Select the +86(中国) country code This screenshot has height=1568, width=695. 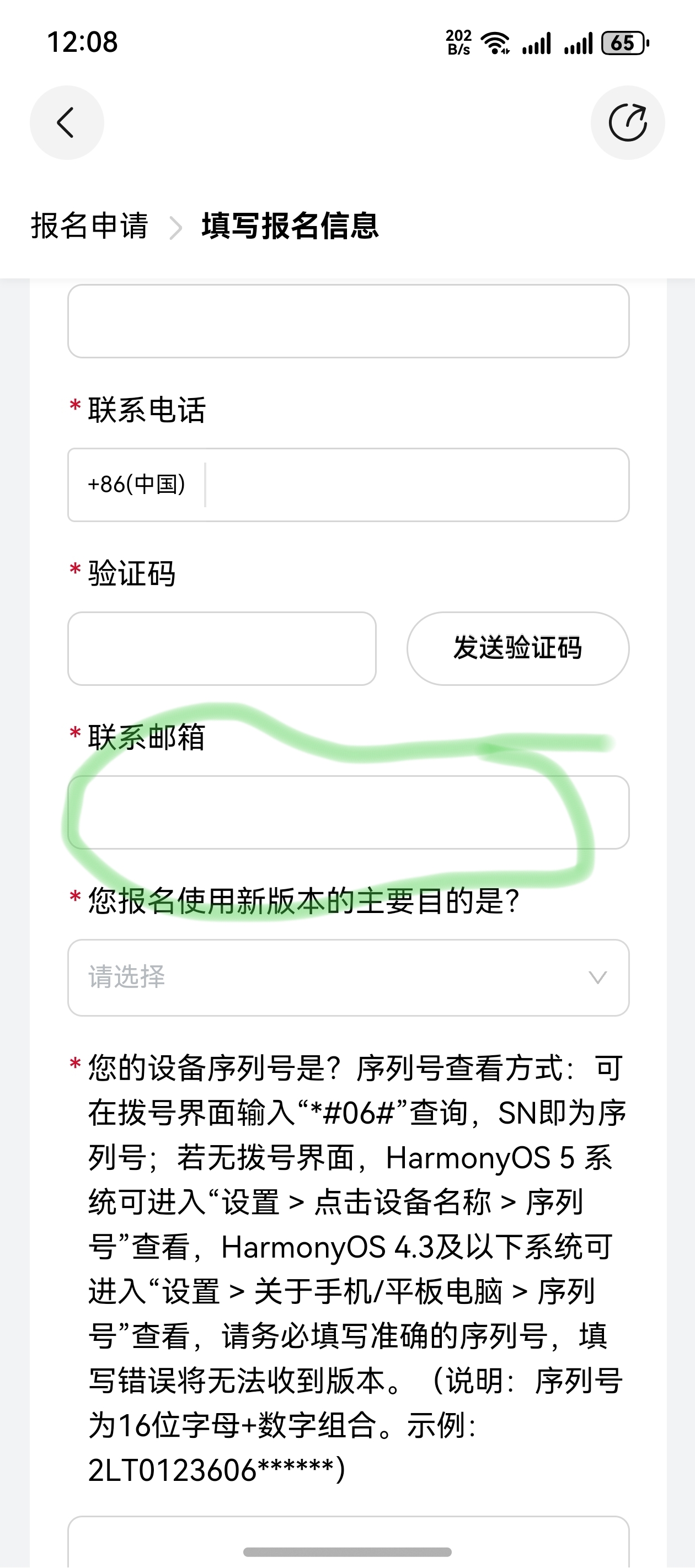pyautogui.click(x=136, y=485)
